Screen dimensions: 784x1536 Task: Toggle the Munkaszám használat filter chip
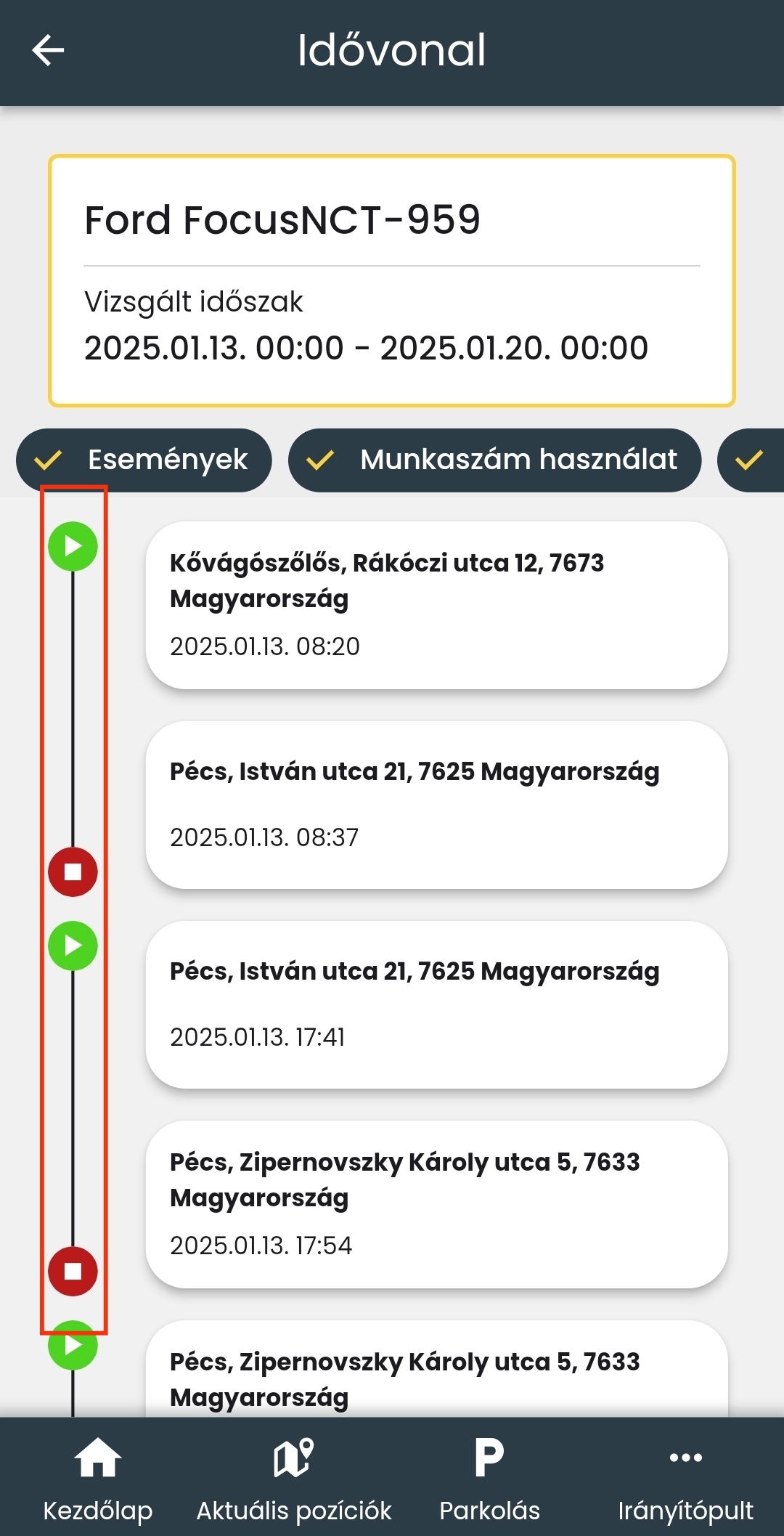coord(494,460)
